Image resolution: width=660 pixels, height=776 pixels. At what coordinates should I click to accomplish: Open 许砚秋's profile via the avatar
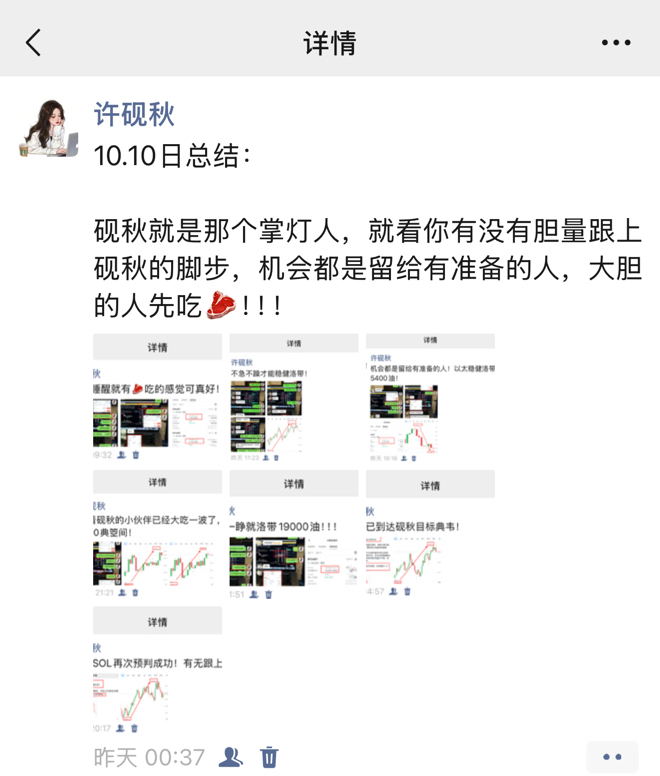coord(49,128)
